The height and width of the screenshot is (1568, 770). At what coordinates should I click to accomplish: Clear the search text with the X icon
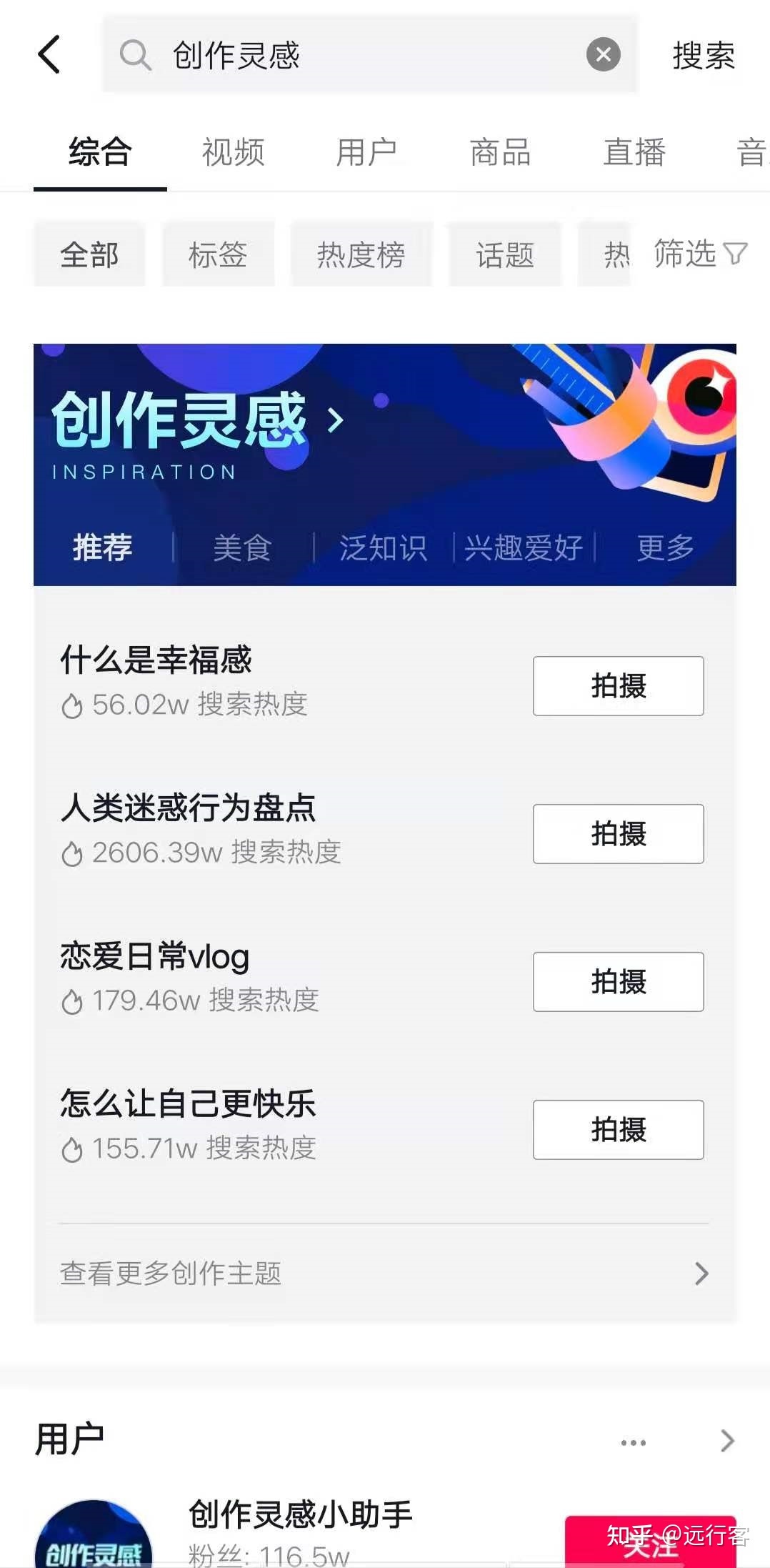pos(603,55)
